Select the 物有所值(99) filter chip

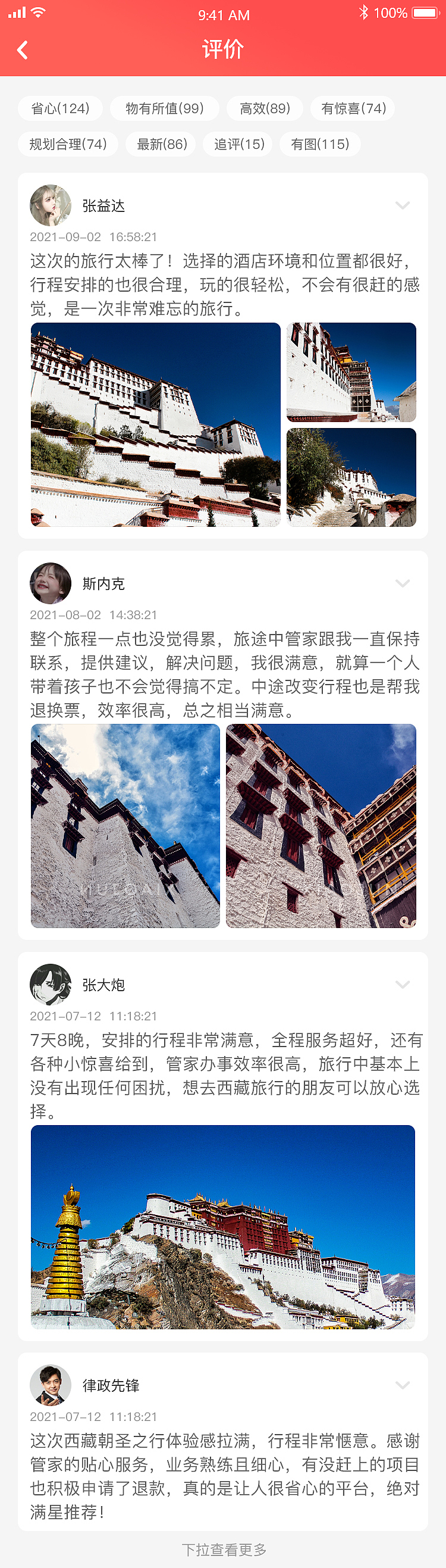click(164, 108)
